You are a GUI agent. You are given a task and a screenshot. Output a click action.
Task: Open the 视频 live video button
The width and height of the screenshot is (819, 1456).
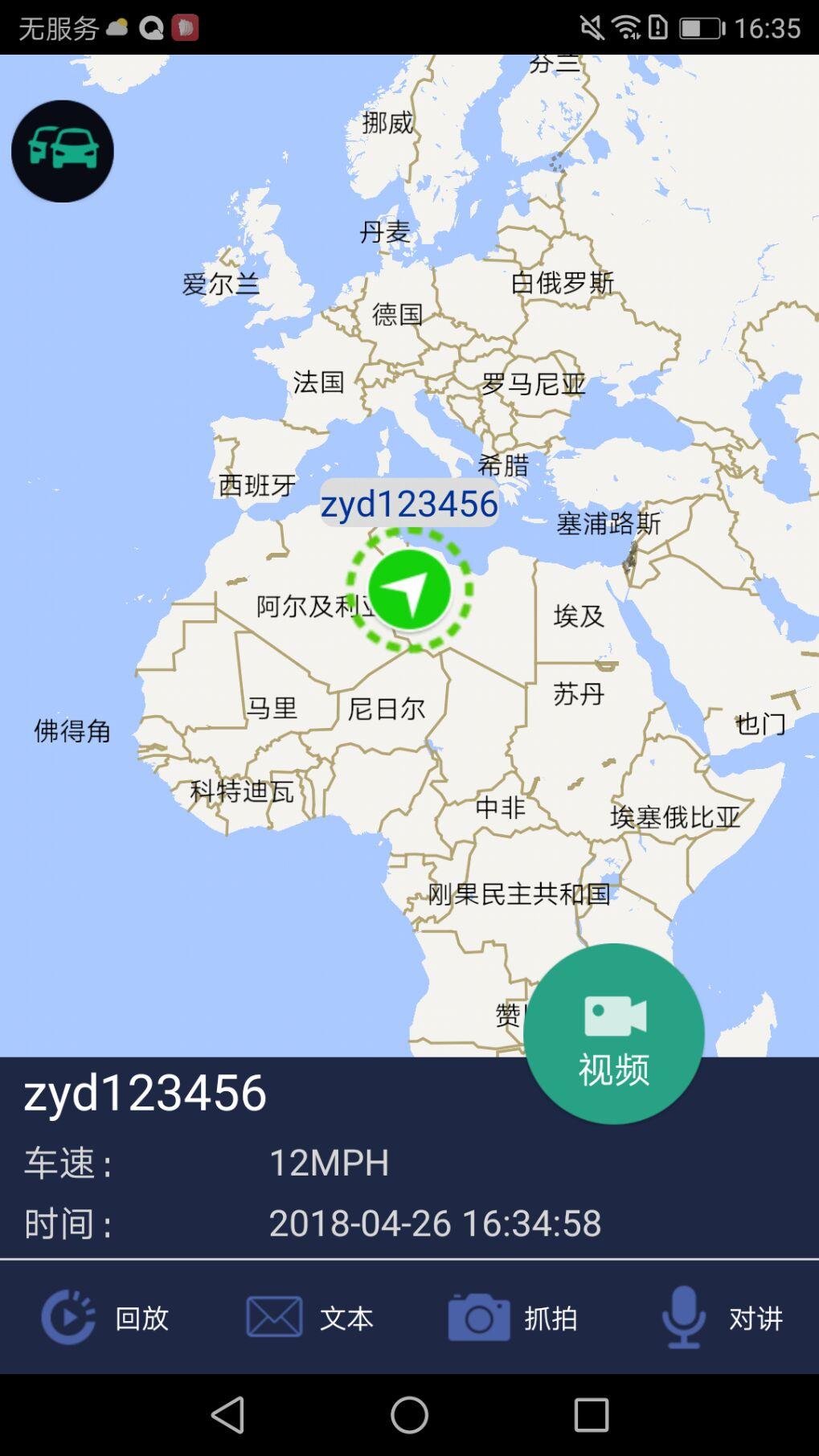(x=614, y=1033)
